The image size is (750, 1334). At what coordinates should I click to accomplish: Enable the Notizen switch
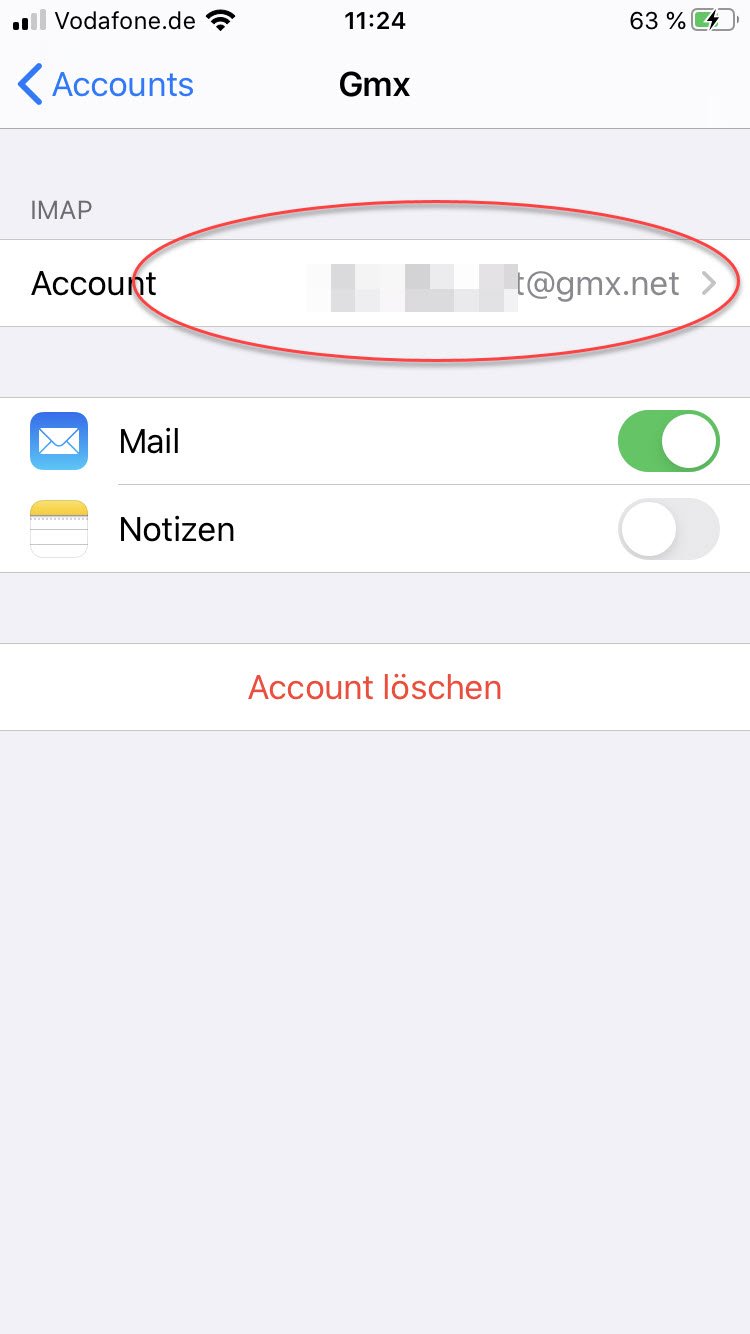point(668,529)
